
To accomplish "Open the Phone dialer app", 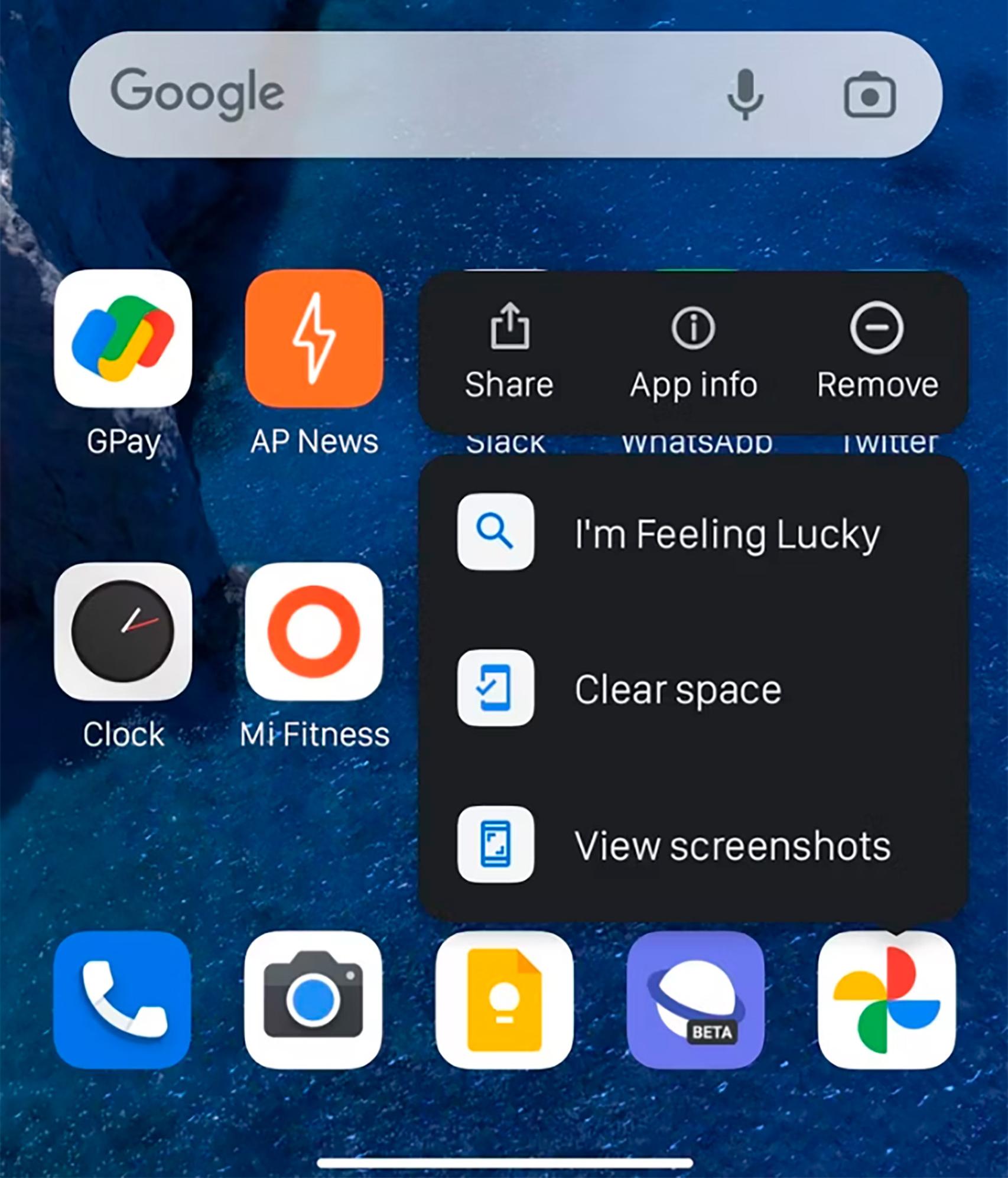I will coord(122,1000).
